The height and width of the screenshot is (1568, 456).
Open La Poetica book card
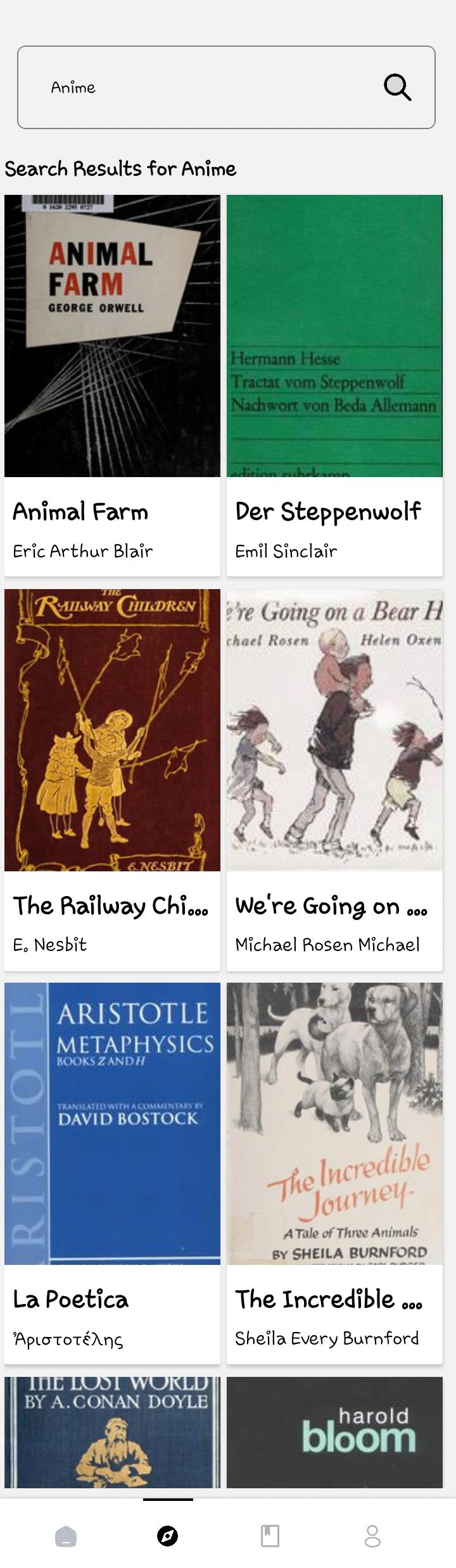112,1173
